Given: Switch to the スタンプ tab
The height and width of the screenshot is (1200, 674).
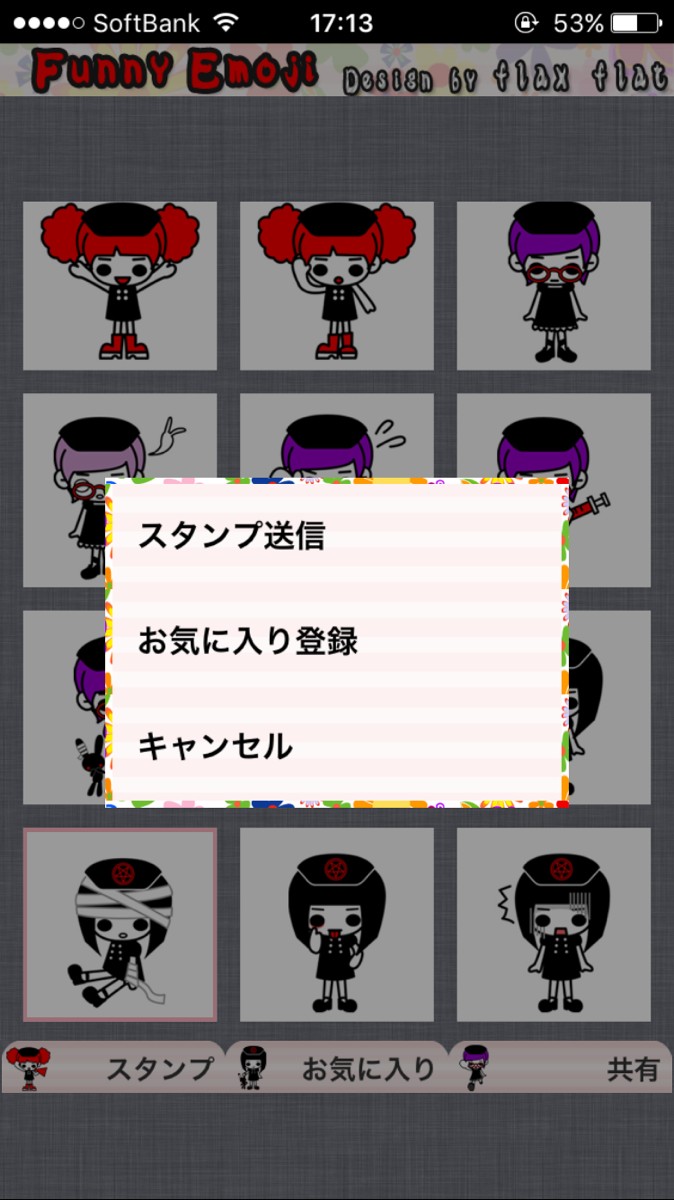Looking at the screenshot, I should tap(112, 1067).
